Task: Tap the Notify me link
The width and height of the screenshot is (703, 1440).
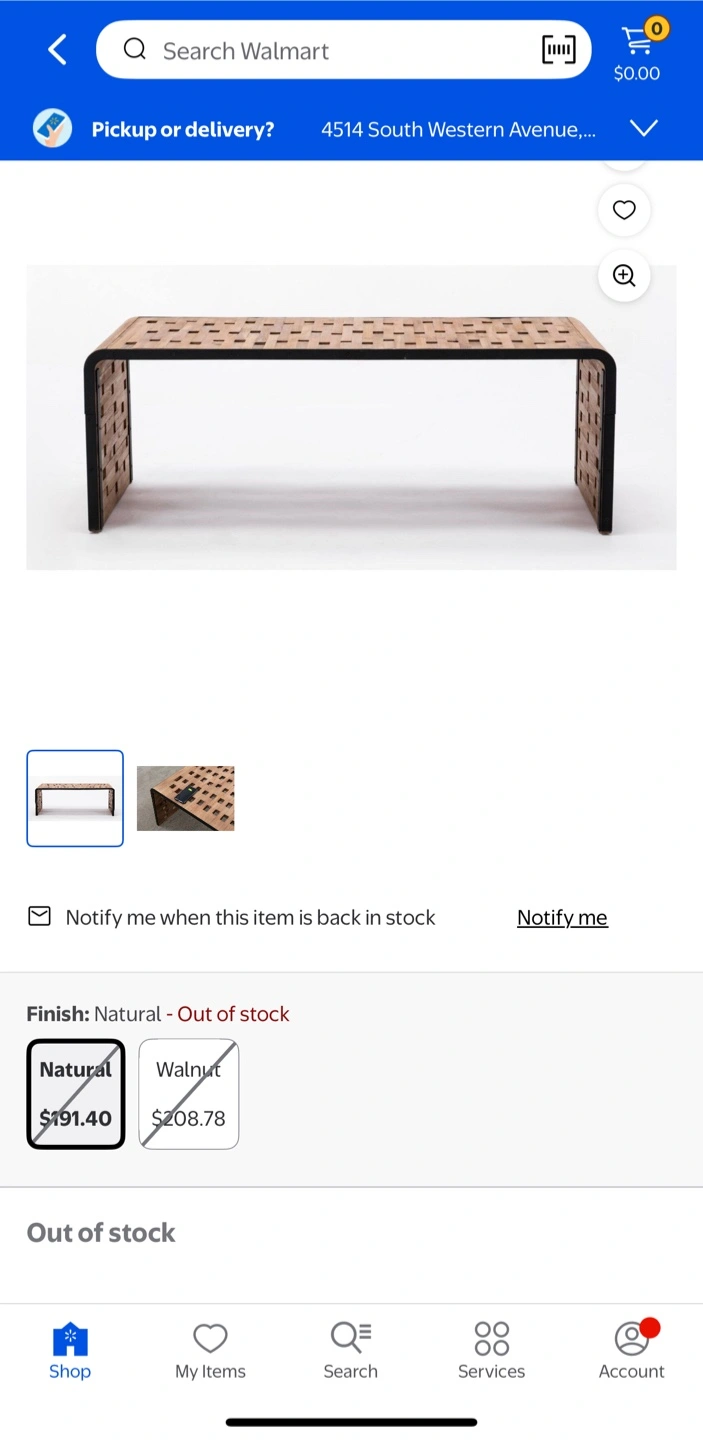Action: (562, 918)
